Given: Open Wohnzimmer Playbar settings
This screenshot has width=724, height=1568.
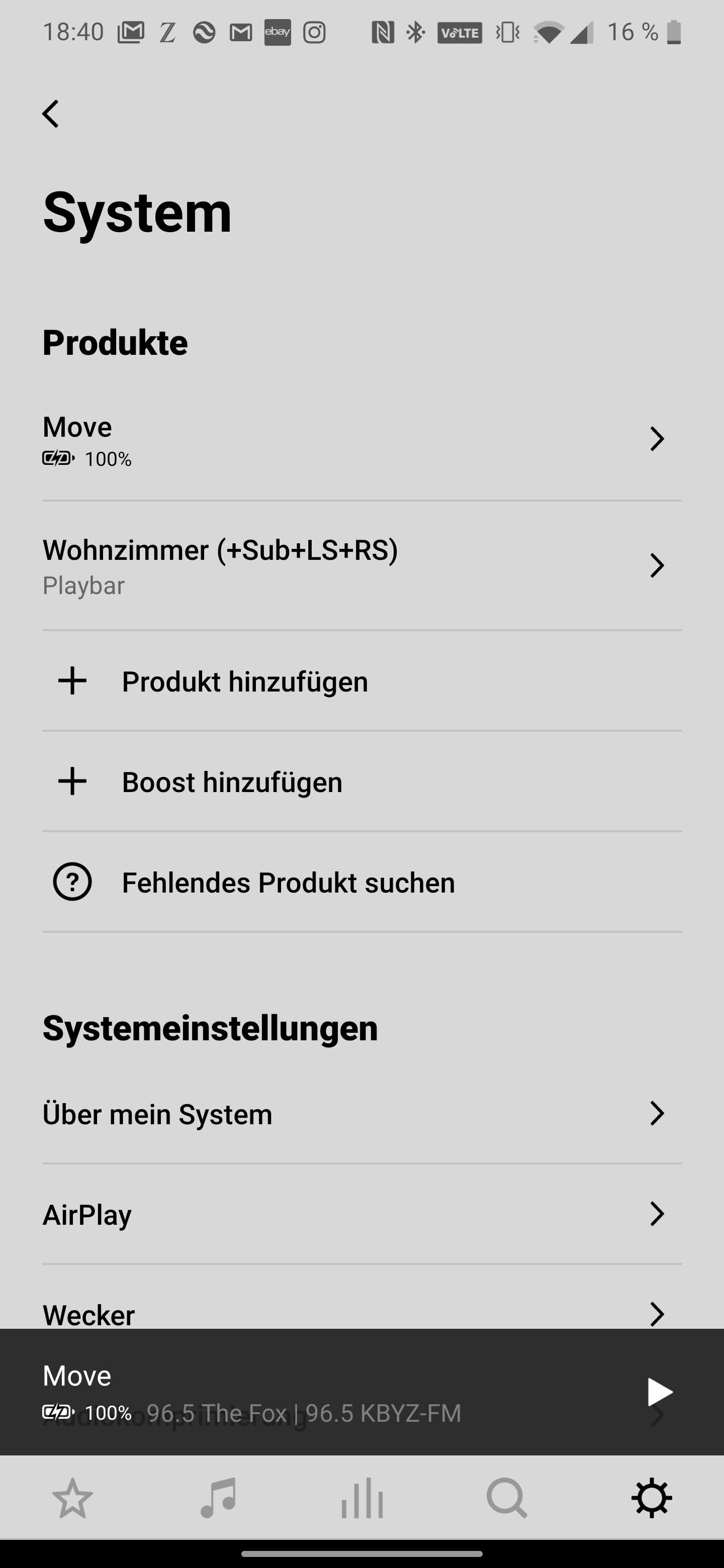Looking at the screenshot, I should pos(353,565).
